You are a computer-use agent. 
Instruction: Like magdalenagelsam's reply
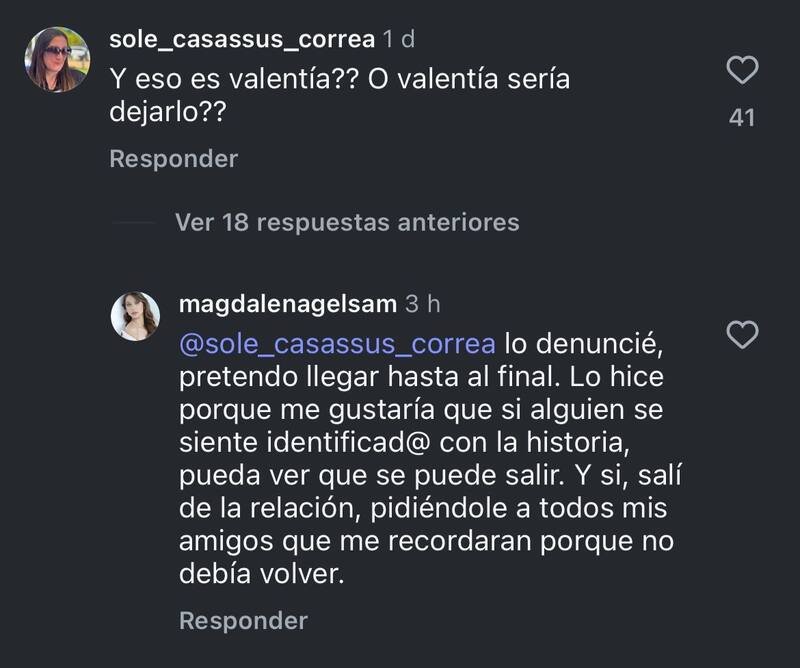click(741, 335)
